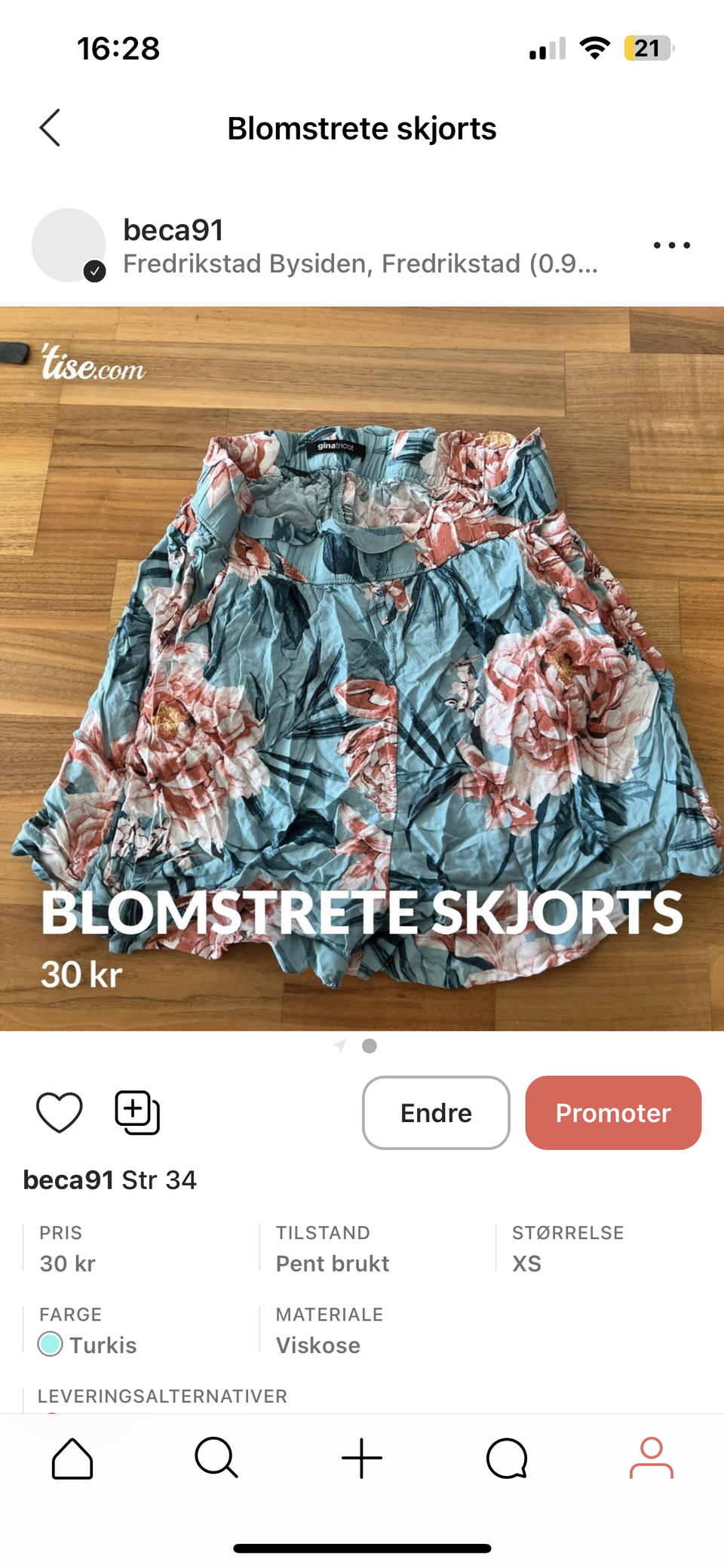The width and height of the screenshot is (724, 1568).
Task: Open seller profile beca91
Action: (x=172, y=229)
